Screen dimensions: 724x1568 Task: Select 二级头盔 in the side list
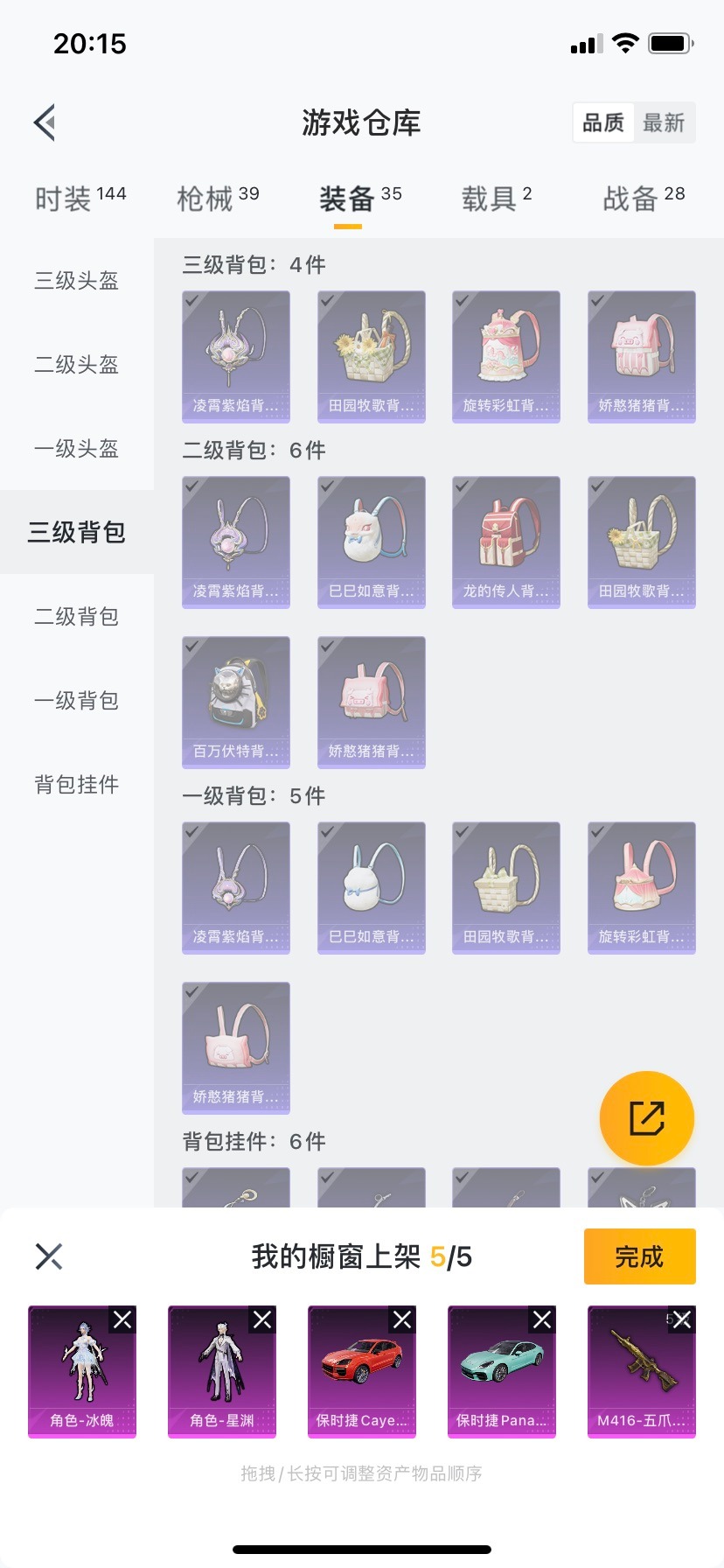point(77,365)
